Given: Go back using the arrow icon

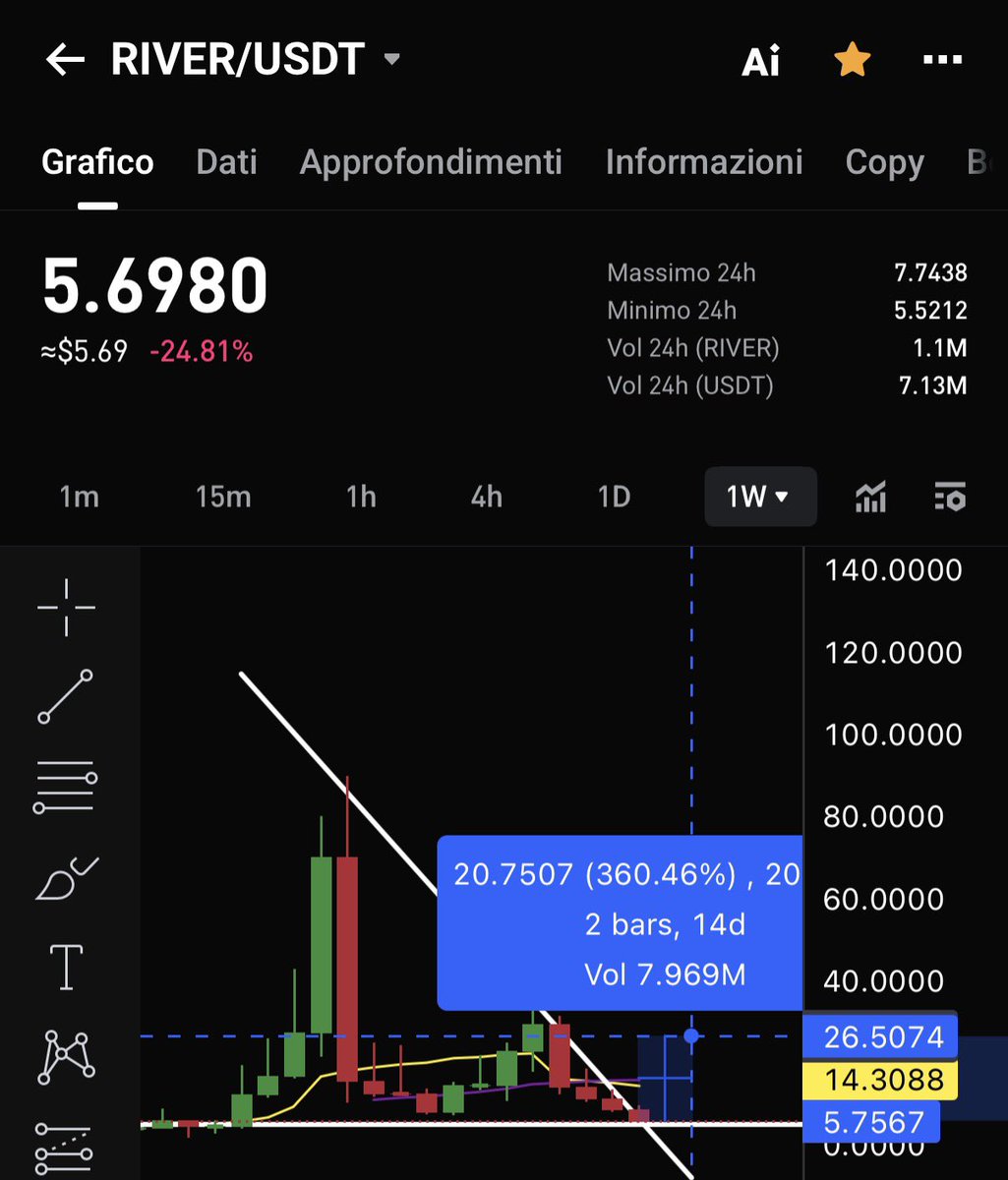Looking at the screenshot, I should coord(65,60).
